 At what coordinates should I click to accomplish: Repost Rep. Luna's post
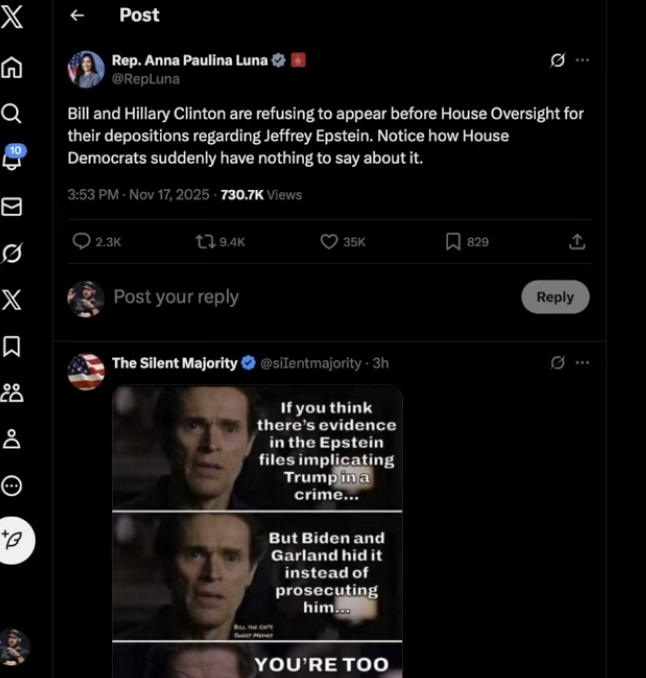click(204, 241)
